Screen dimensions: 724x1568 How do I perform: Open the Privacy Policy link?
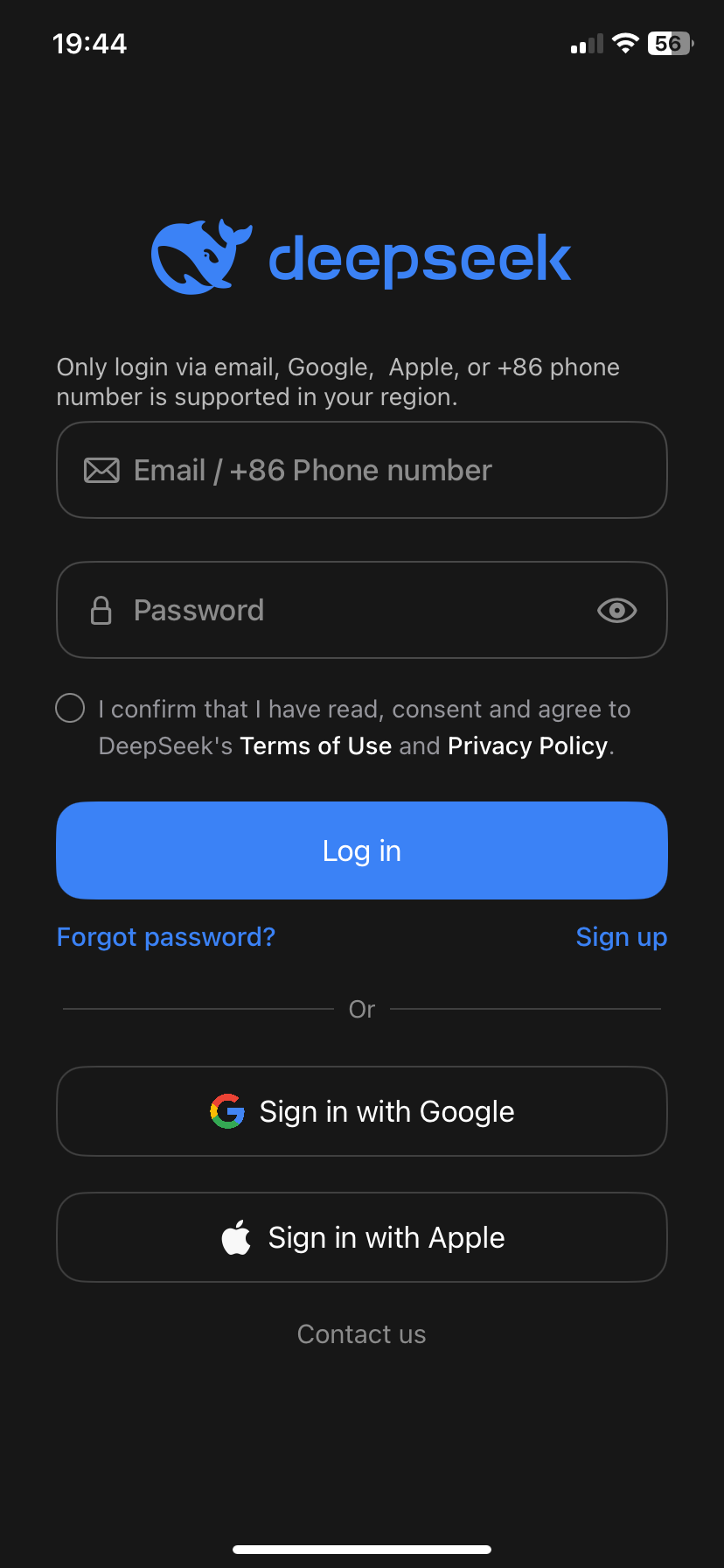pos(527,745)
